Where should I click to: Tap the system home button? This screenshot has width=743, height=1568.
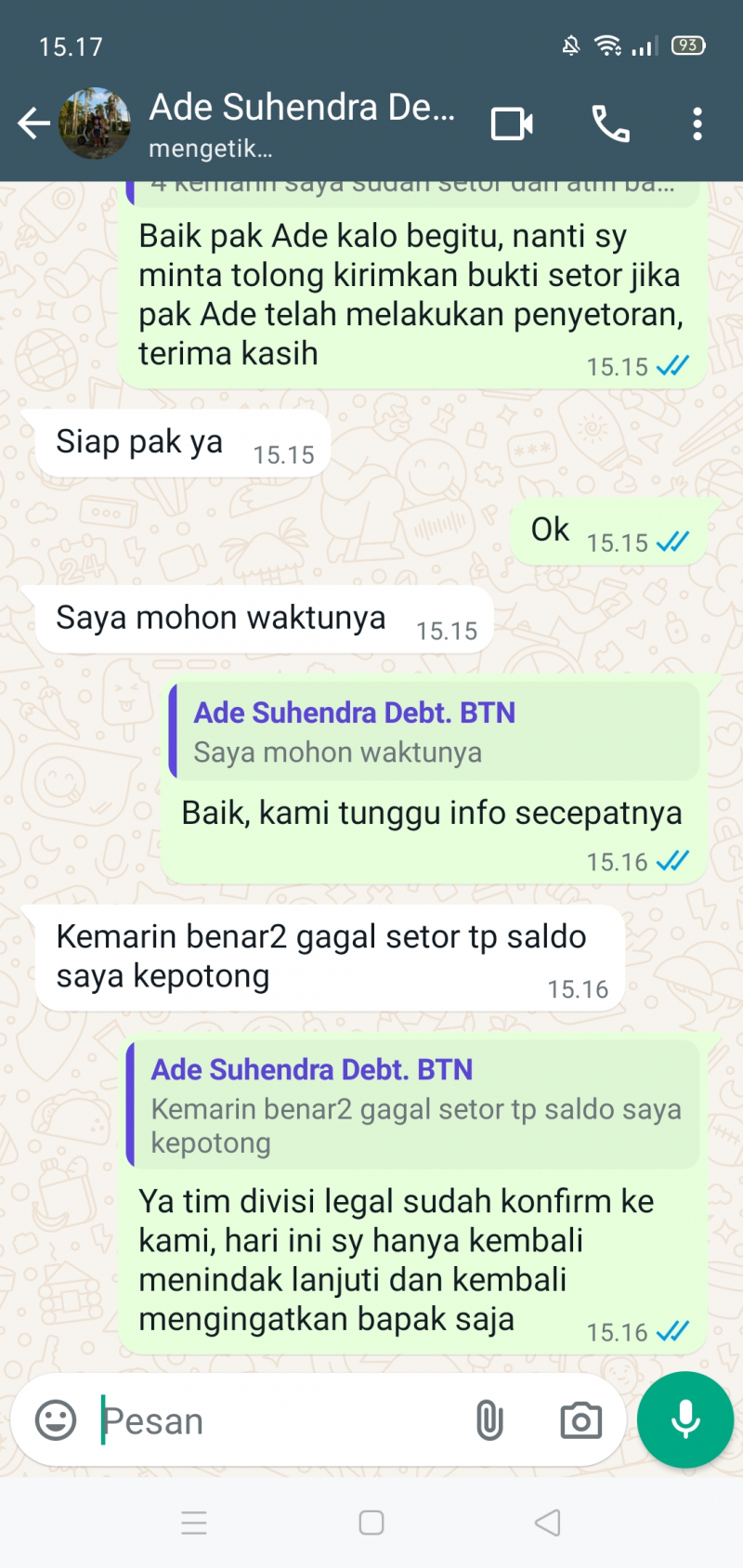coord(371,1522)
